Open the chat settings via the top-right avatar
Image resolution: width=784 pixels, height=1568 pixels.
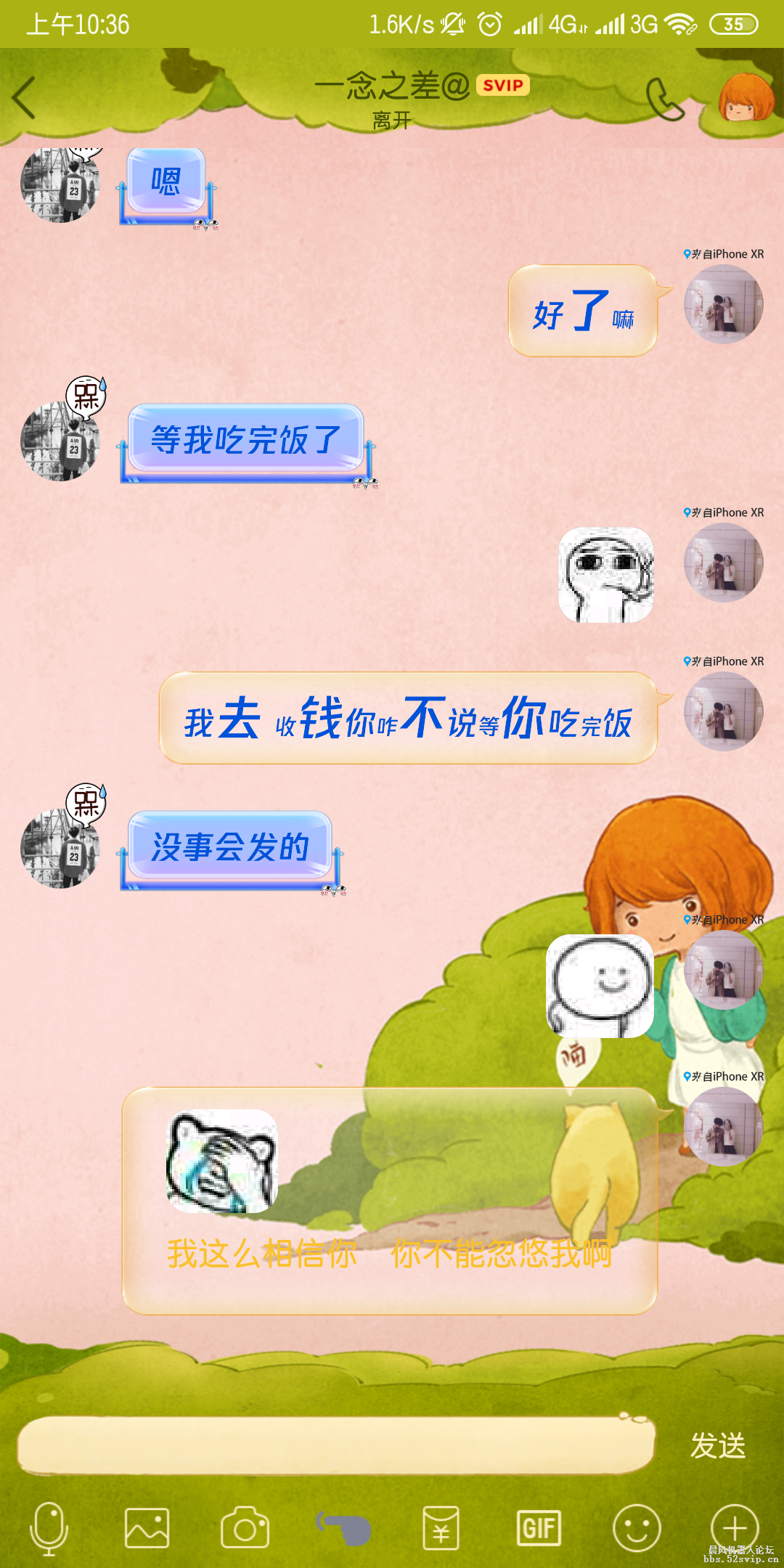coord(746,99)
